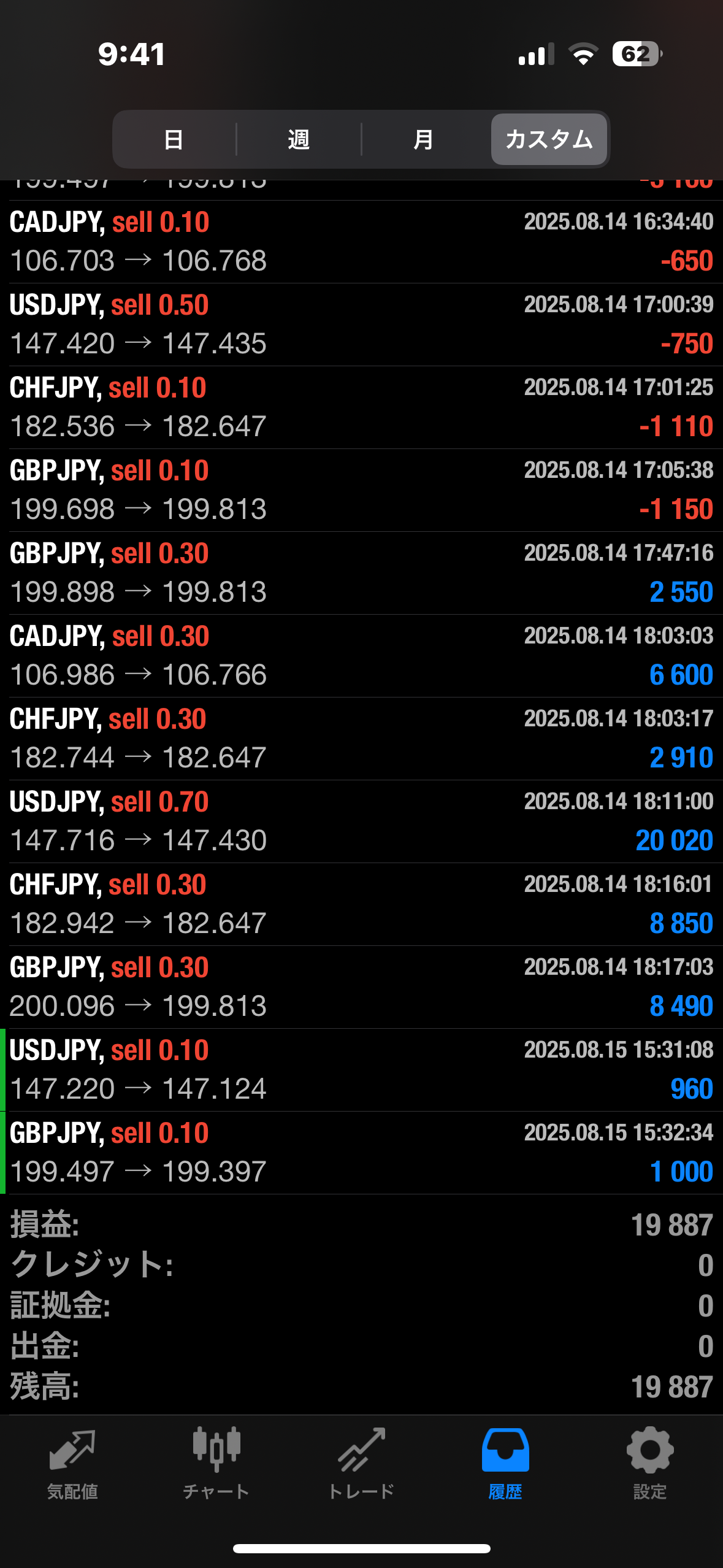Expand the CHFJPY sell 0.10 trade row

(361, 407)
